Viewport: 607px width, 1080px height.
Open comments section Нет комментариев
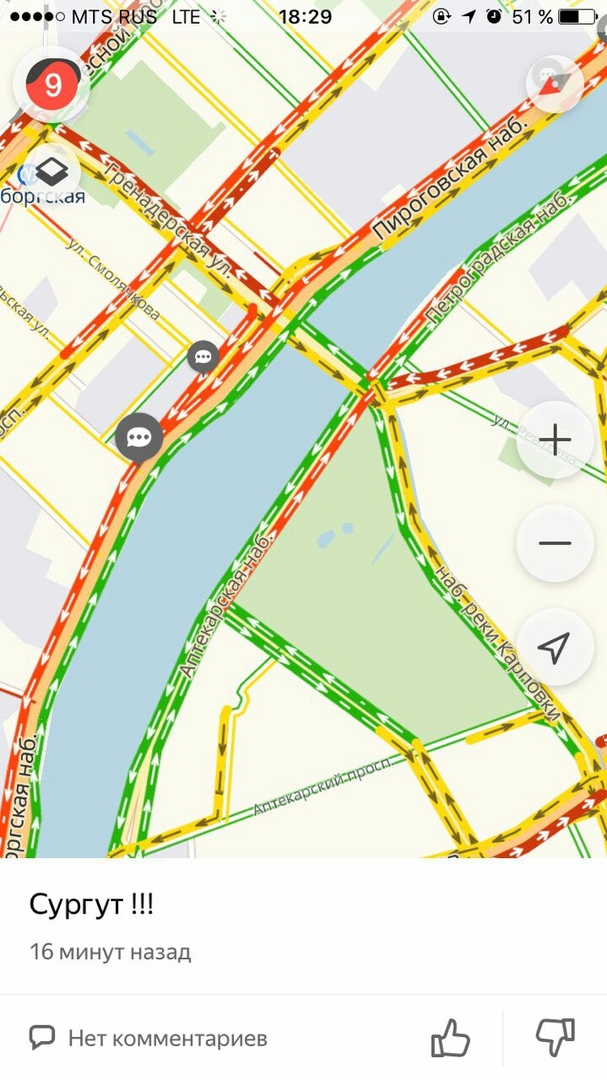tap(150, 1038)
